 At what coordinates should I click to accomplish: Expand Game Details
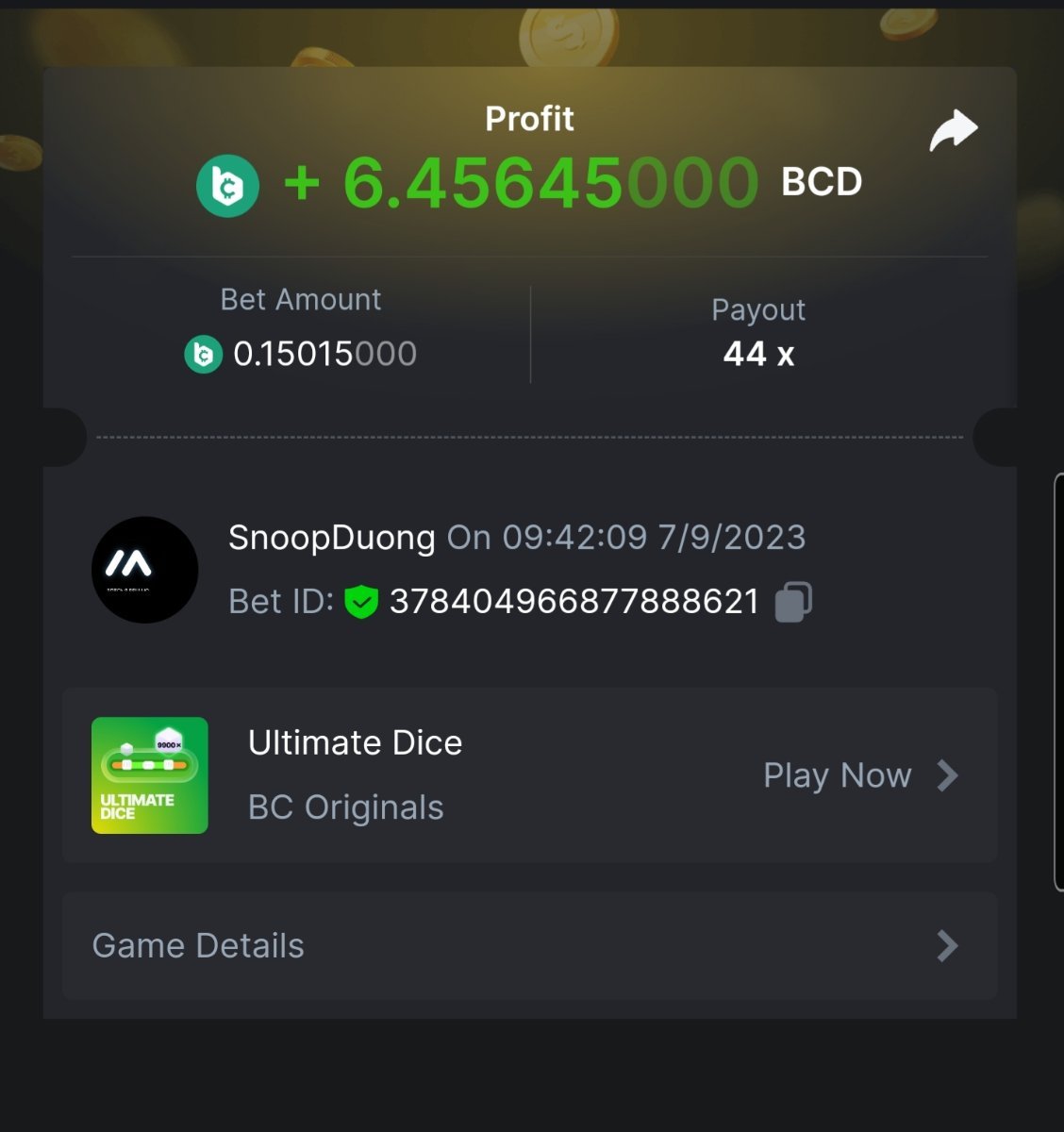coord(528,945)
